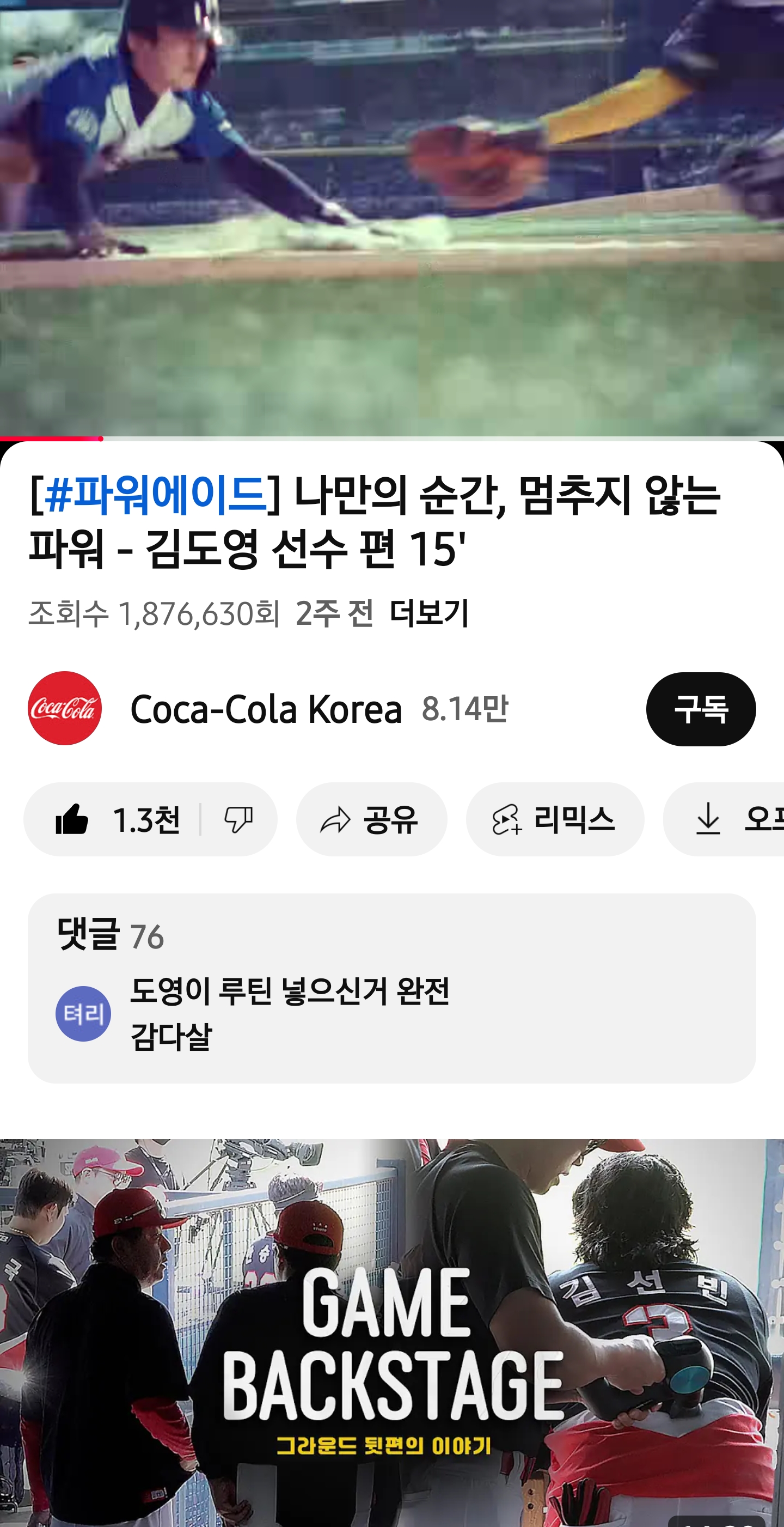Seek using the red video progress bar
This screenshot has width=784, height=1527.
click(391, 439)
